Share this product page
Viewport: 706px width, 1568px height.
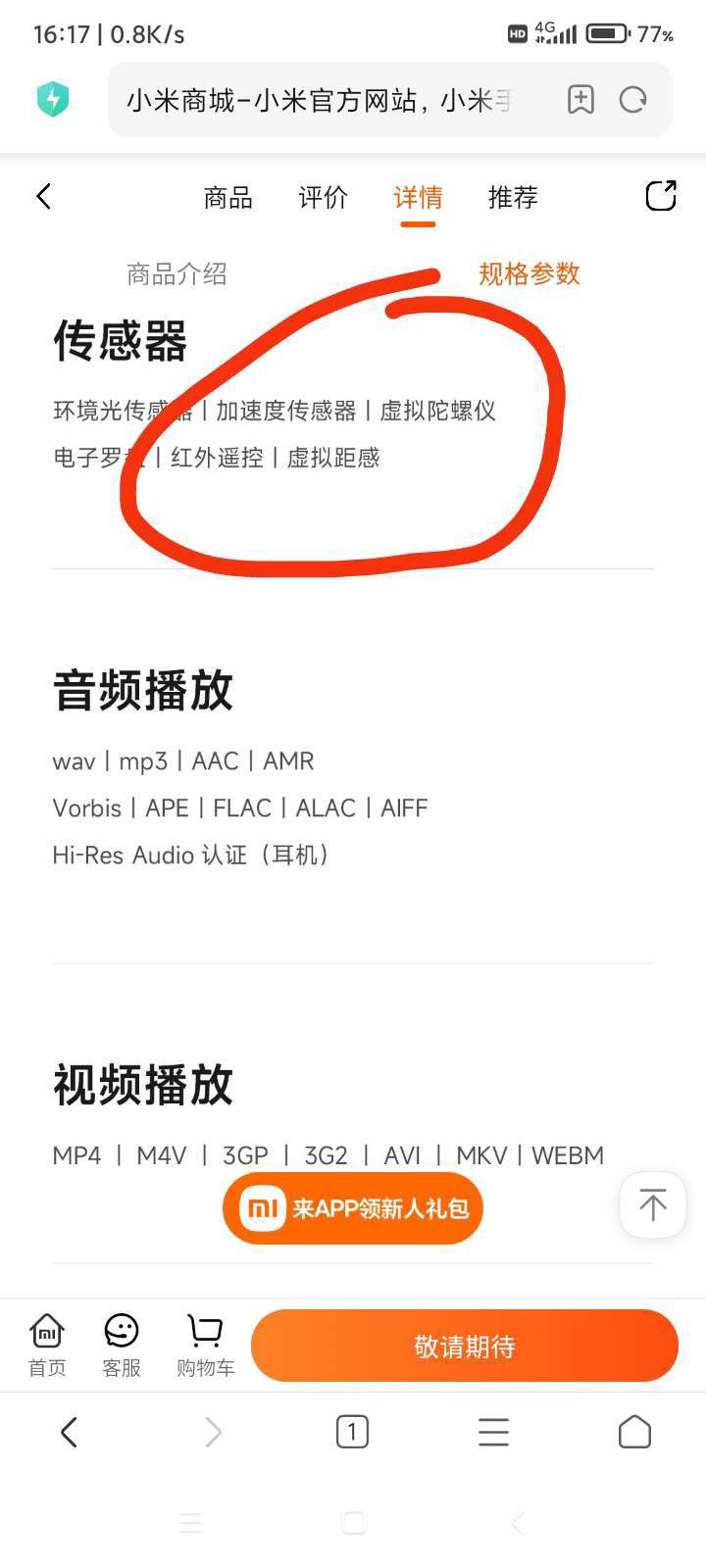tap(661, 196)
